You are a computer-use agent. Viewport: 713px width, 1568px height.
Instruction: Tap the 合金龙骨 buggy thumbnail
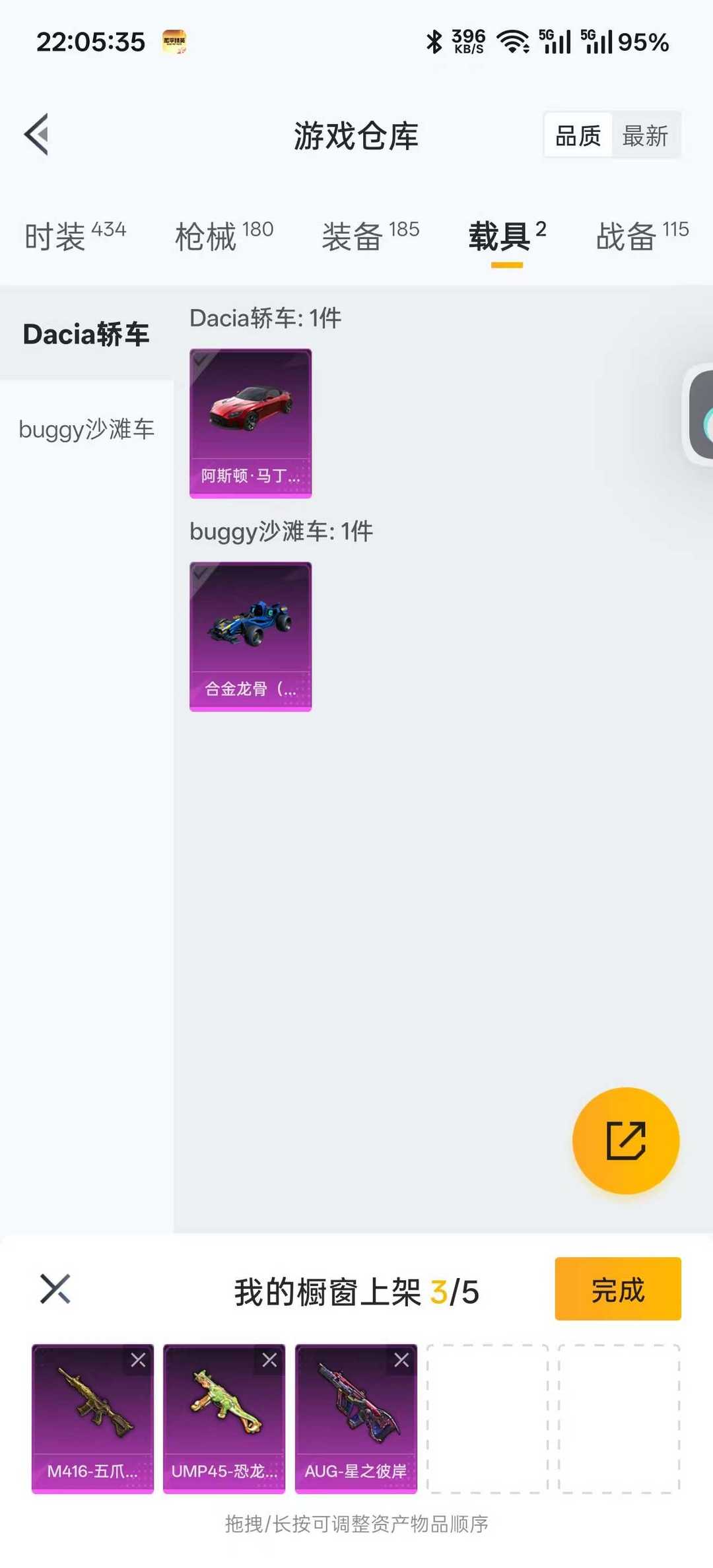tap(250, 624)
